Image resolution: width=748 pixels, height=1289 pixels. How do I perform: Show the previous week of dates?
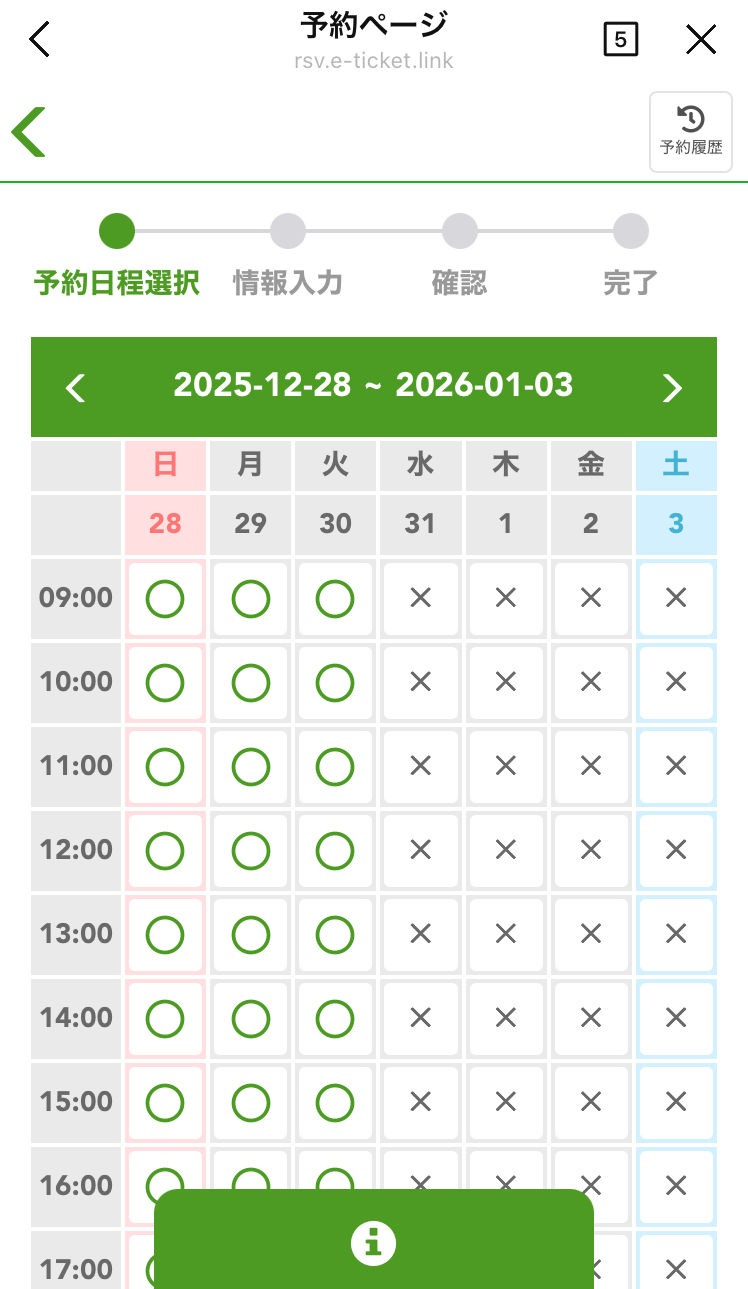pos(75,387)
